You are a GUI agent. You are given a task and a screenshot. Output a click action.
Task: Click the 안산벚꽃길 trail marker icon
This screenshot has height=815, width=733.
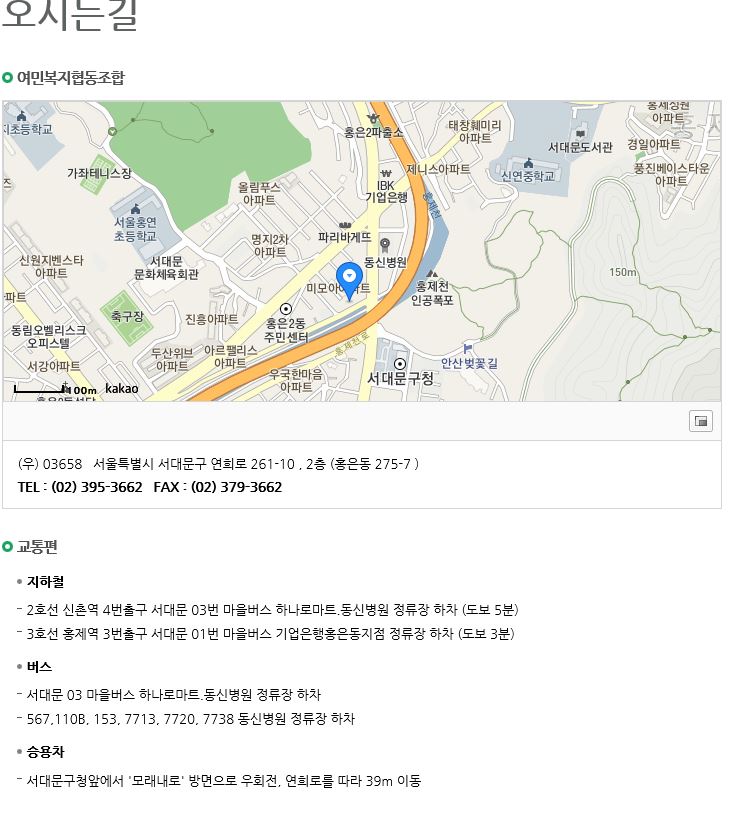pyautogui.click(x=468, y=348)
